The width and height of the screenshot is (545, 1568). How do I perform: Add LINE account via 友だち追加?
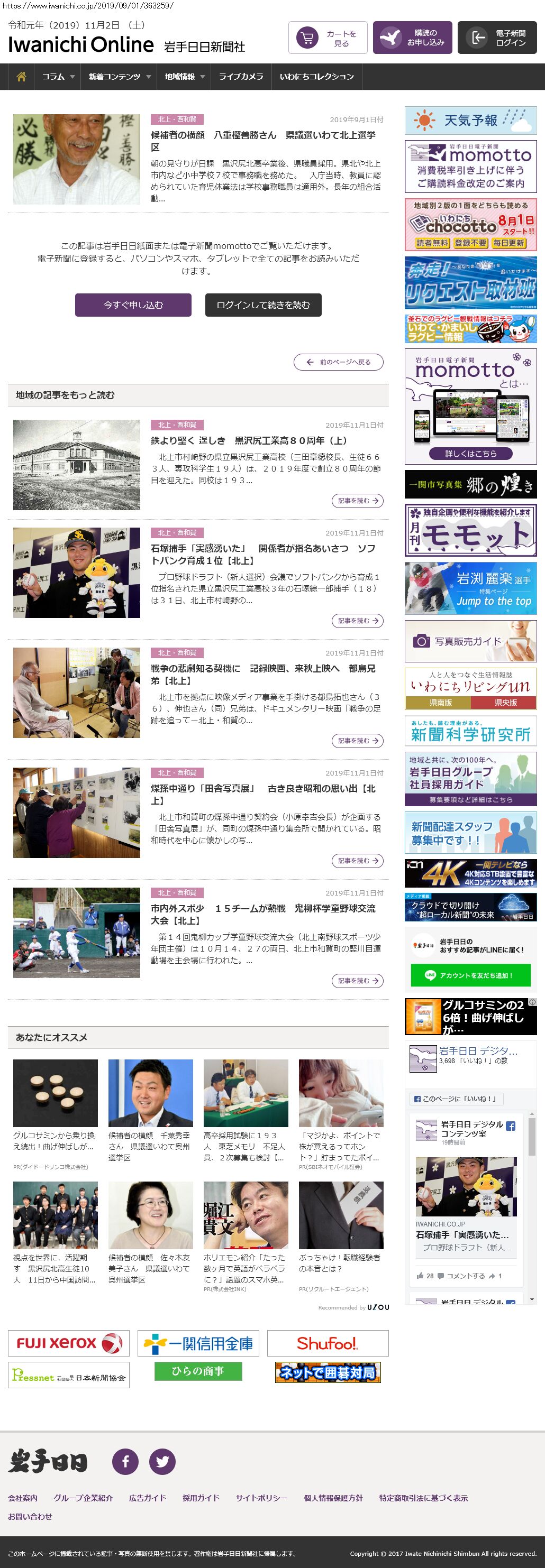[x=470, y=975]
